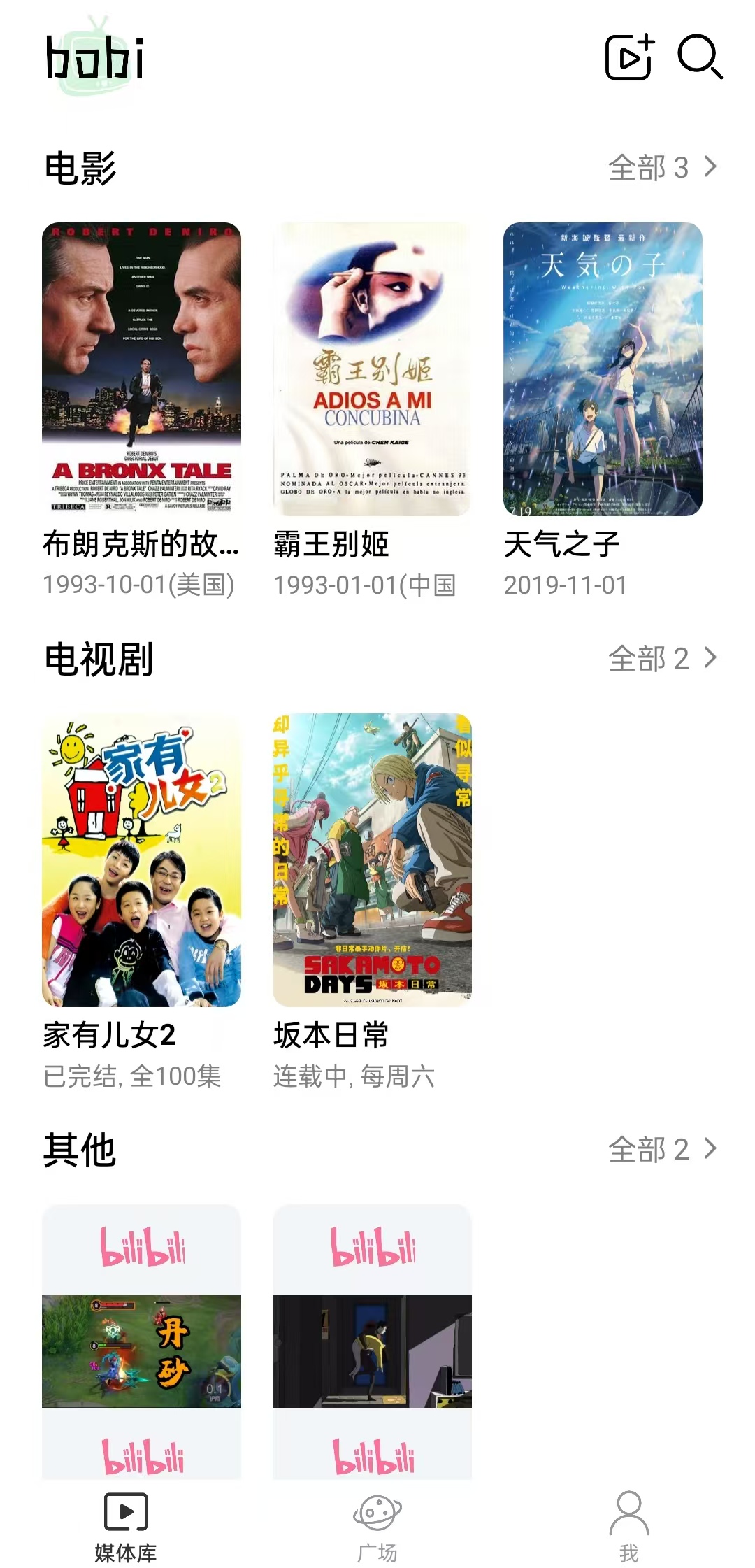Open the search icon
Image resolution: width=755 pixels, height=1568 pixels.
(699, 56)
